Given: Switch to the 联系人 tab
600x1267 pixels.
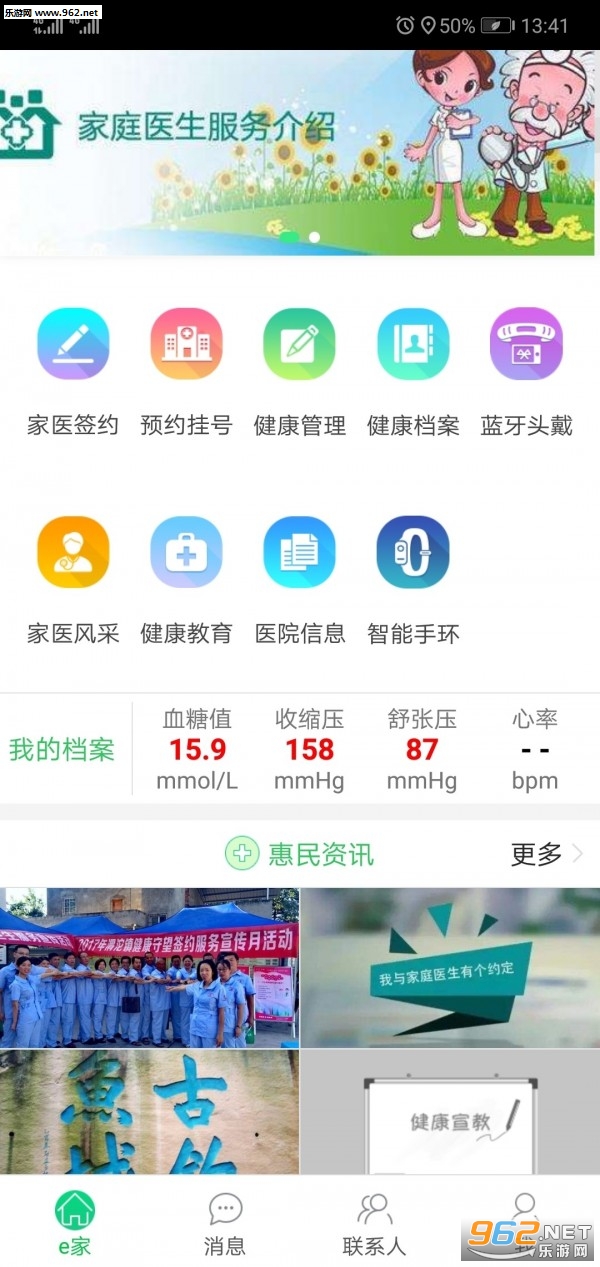Looking at the screenshot, I should tap(375, 1223).
